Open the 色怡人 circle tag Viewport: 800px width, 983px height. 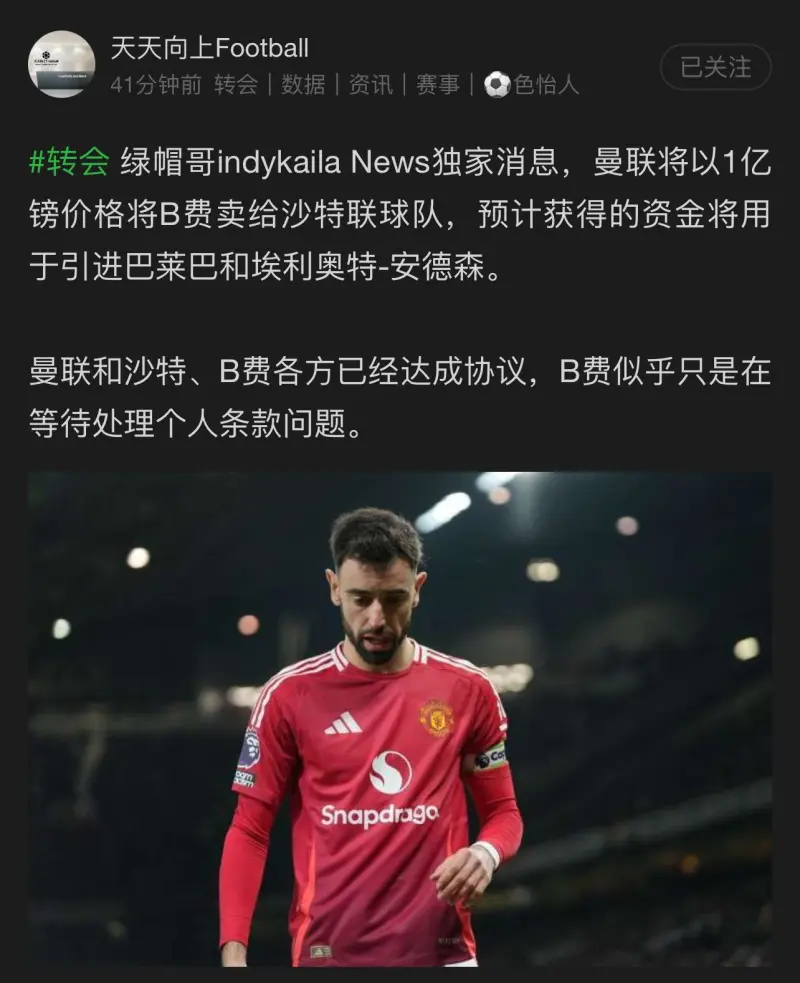[532, 85]
